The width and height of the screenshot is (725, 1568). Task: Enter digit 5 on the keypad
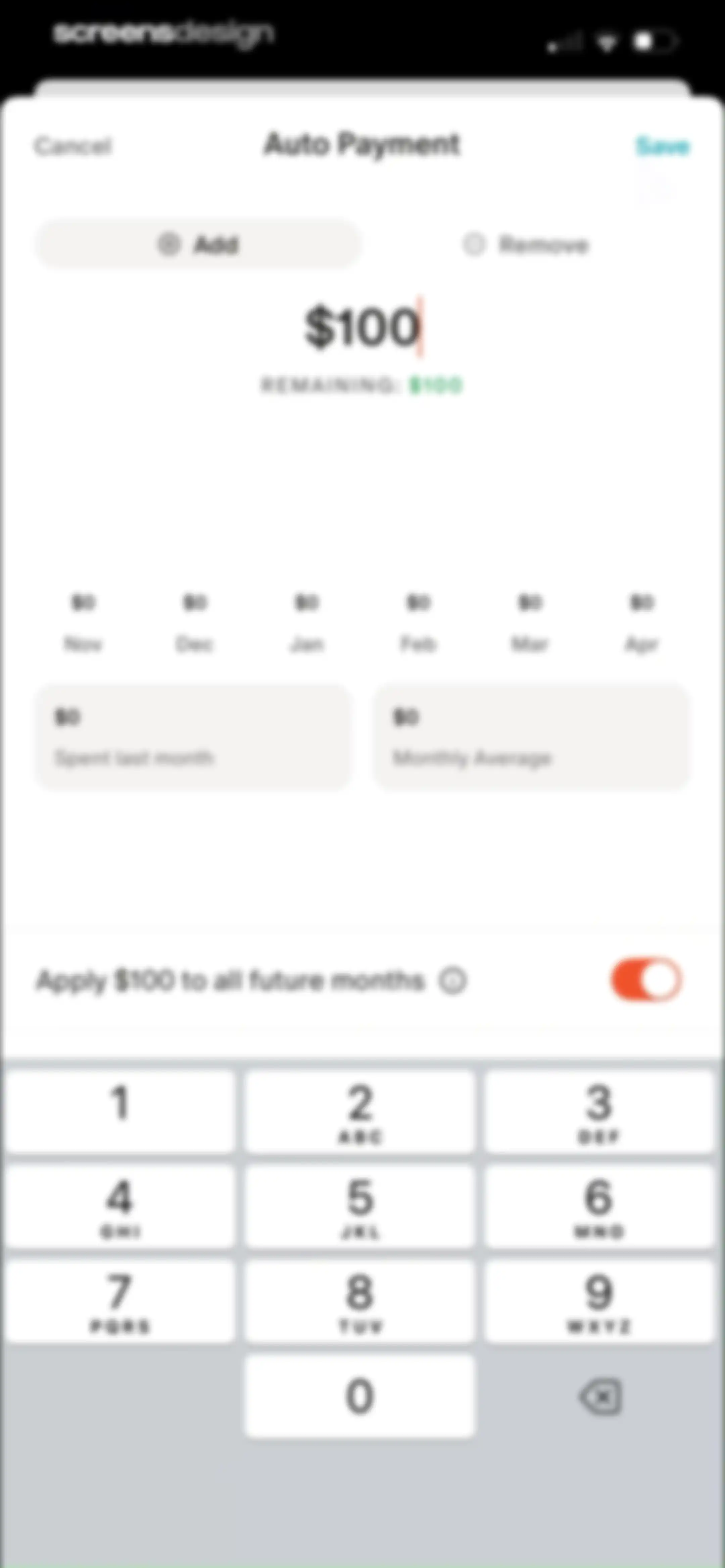[360, 1206]
